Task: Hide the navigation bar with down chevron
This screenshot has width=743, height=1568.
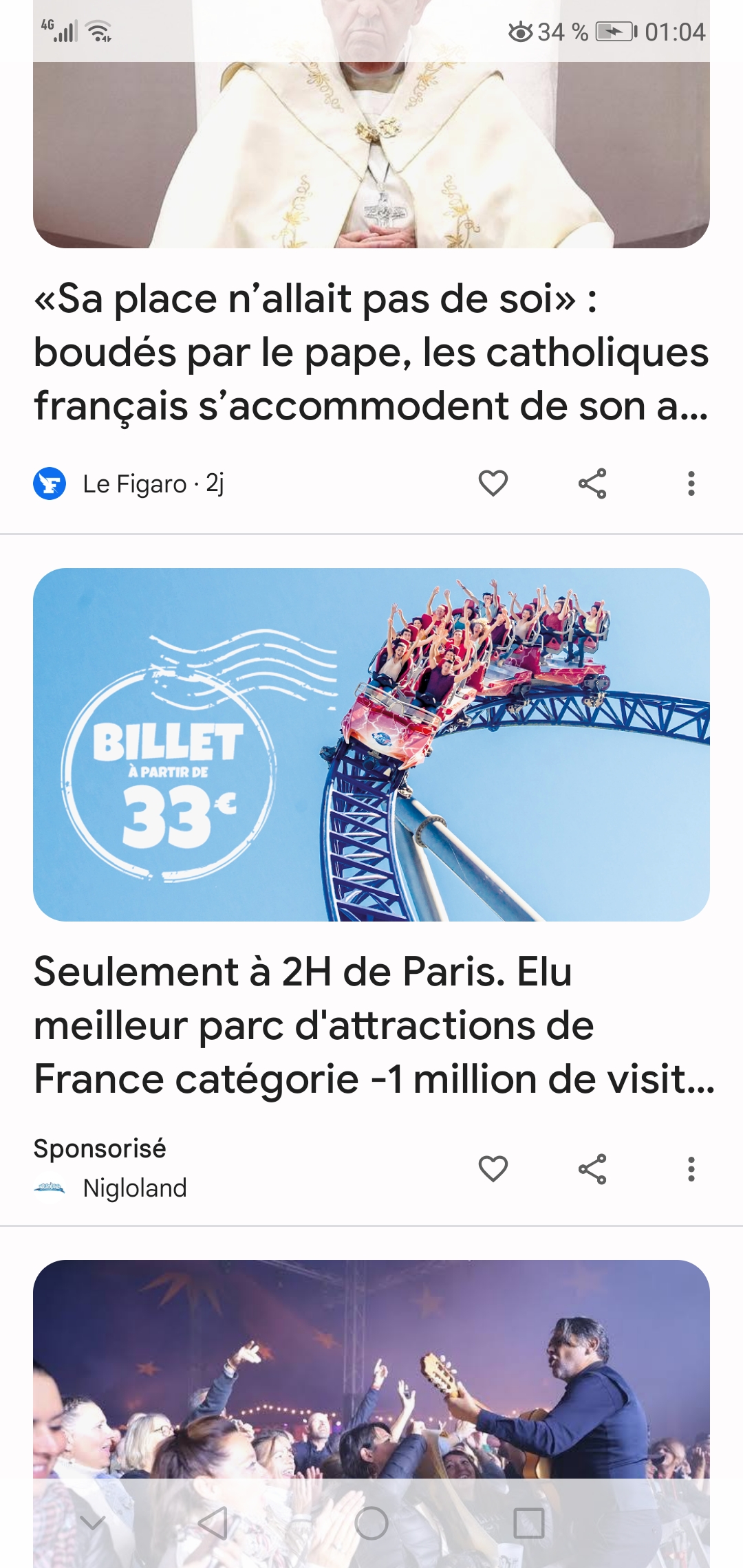Action: pyautogui.click(x=93, y=1523)
